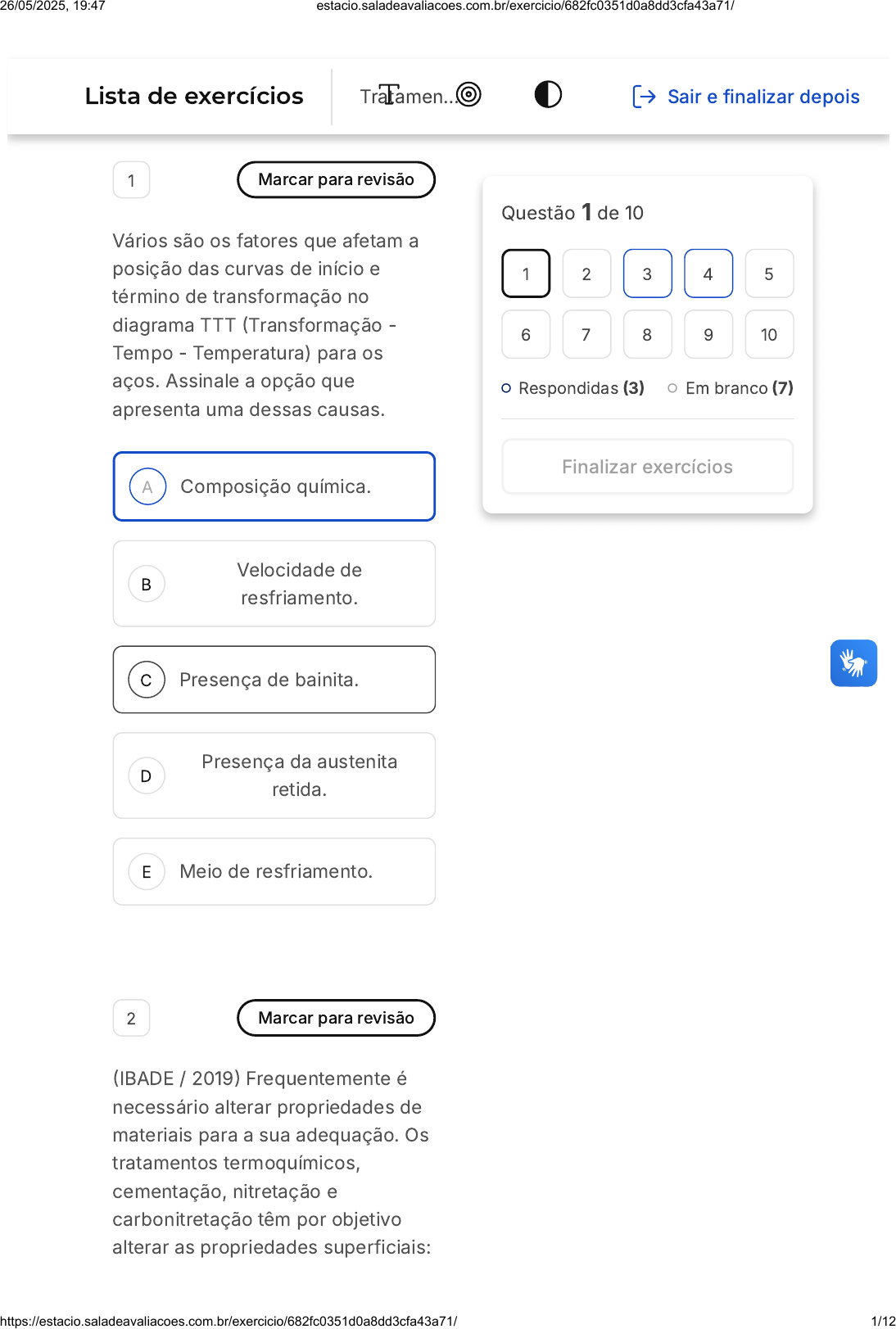Open the sign language accessibility widget
The height and width of the screenshot is (1329, 896).
853,663
